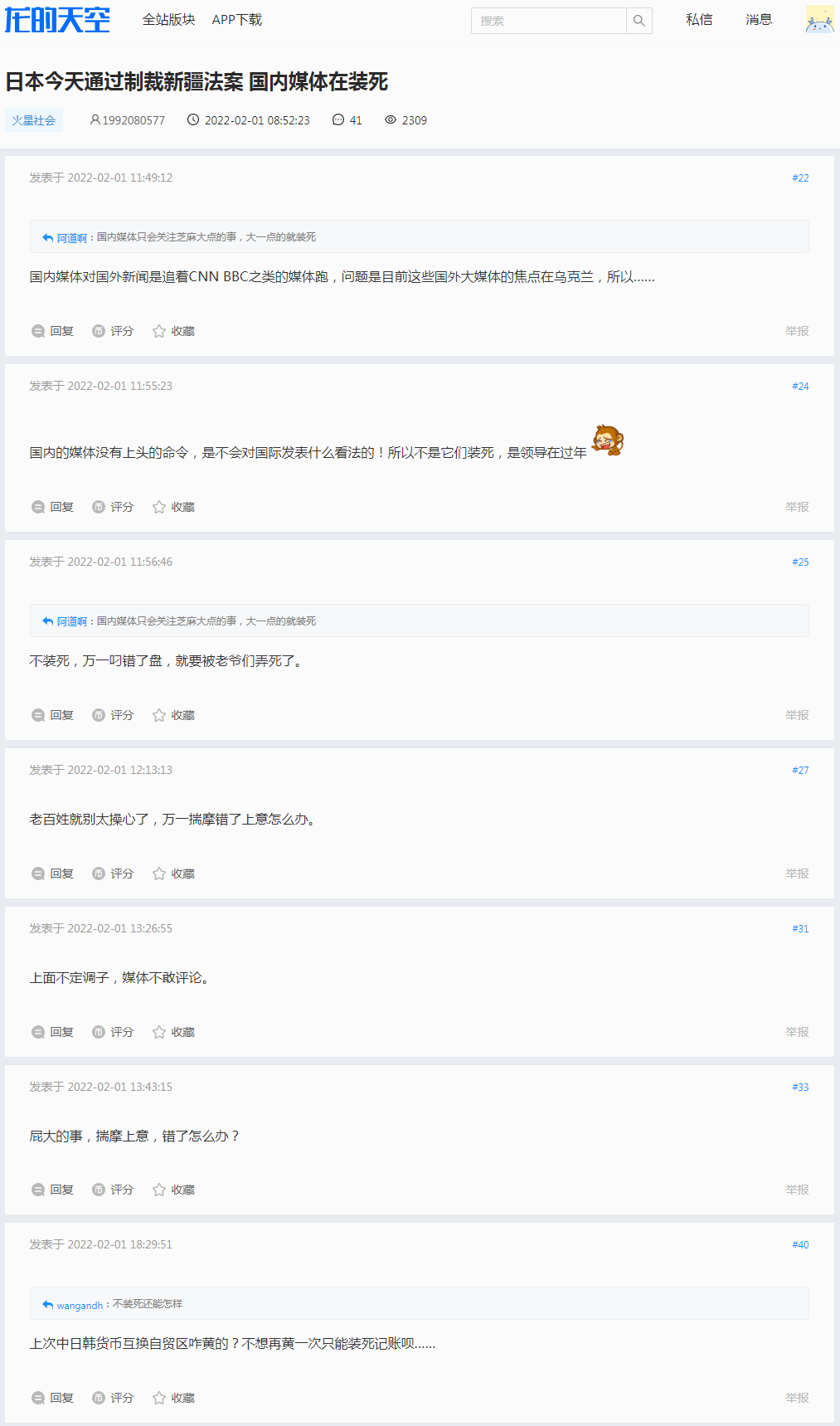Open floor link #31
Viewport: 840px width, 1426px height.
pos(800,928)
